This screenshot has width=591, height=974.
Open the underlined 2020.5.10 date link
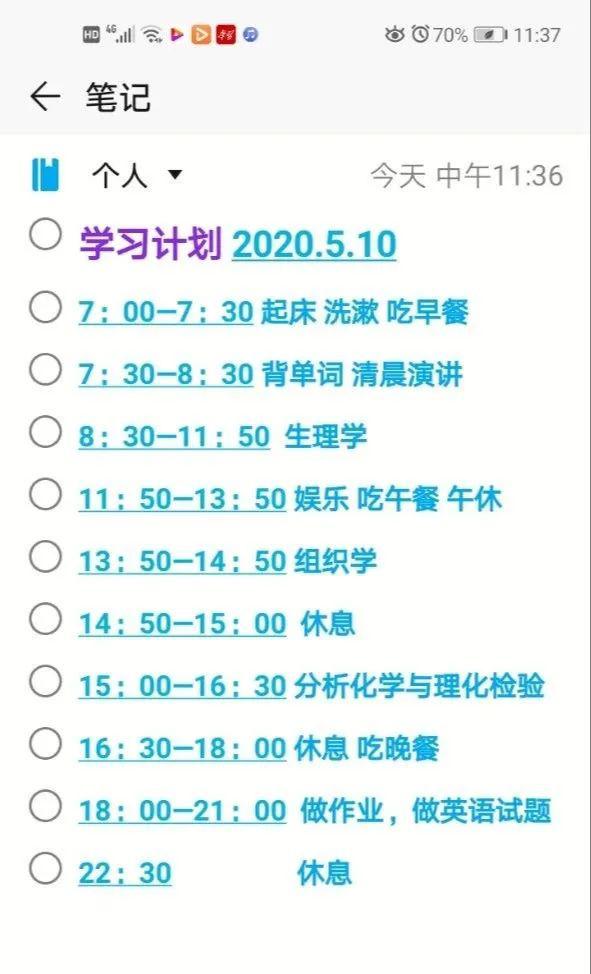[x=314, y=245]
